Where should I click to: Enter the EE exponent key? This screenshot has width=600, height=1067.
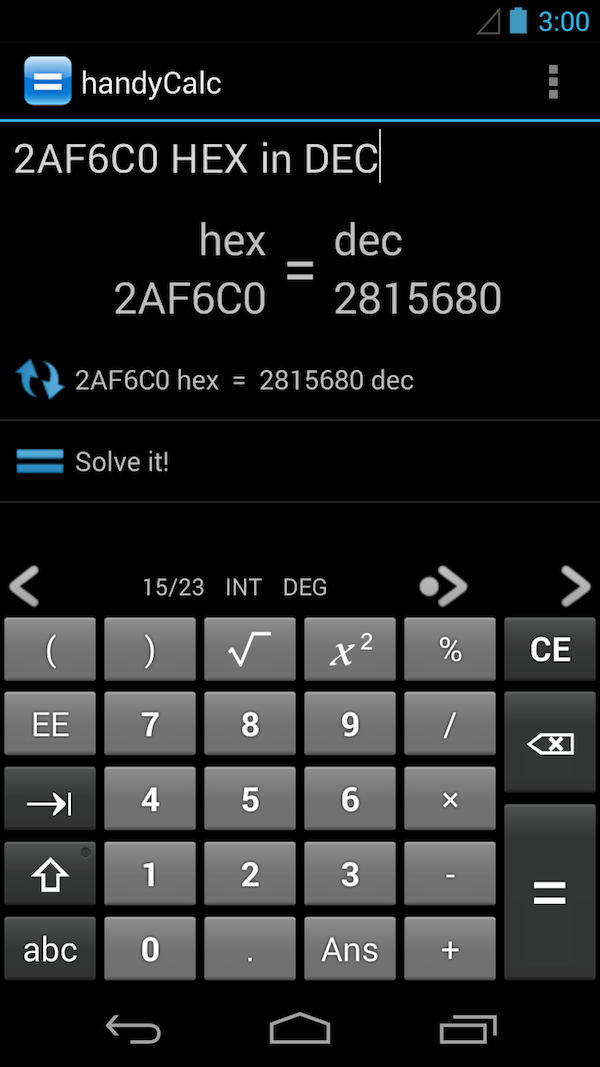click(50, 724)
